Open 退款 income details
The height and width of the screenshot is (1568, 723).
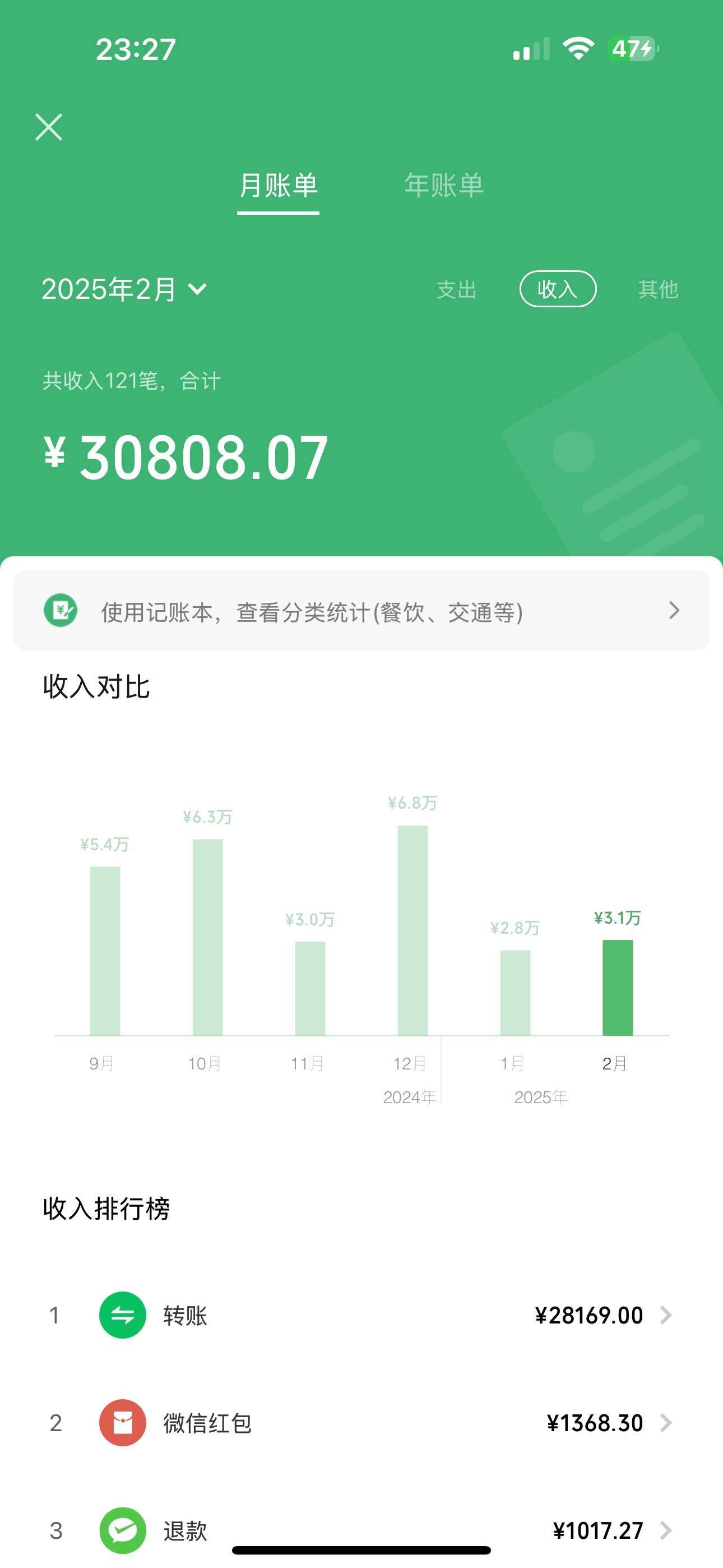tap(361, 1530)
